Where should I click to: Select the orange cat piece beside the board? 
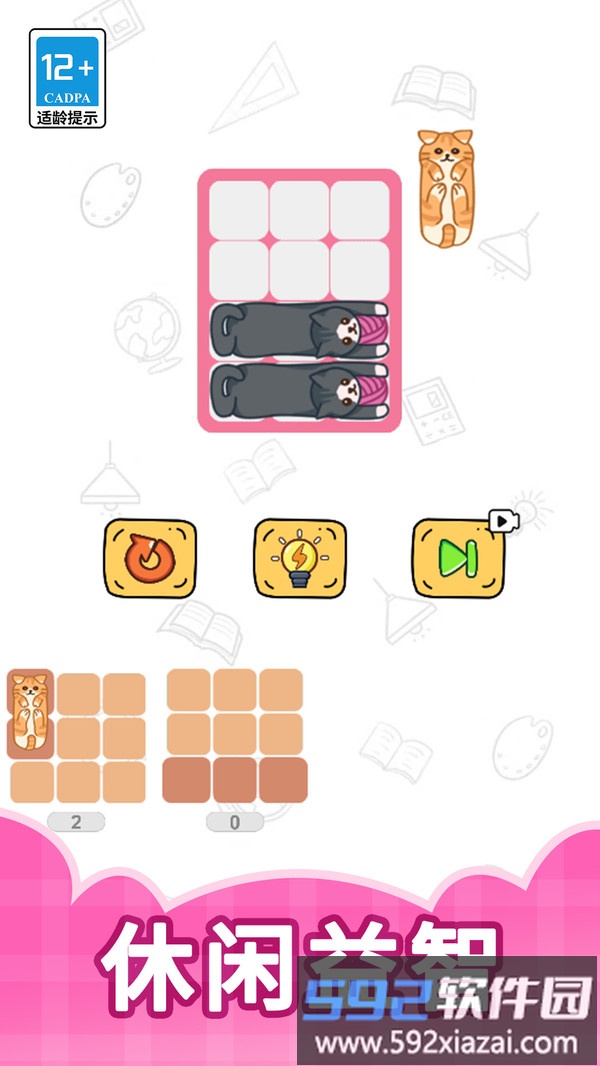pyautogui.click(x=444, y=188)
